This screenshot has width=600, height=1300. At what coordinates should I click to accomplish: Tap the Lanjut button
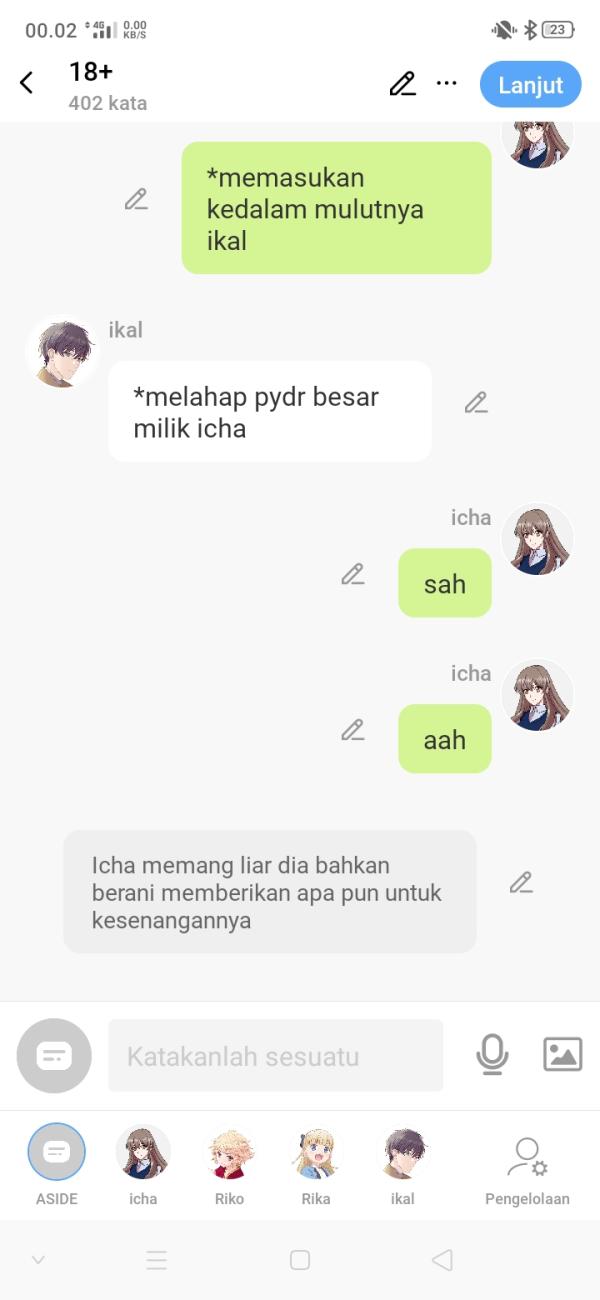pos(530,85)
